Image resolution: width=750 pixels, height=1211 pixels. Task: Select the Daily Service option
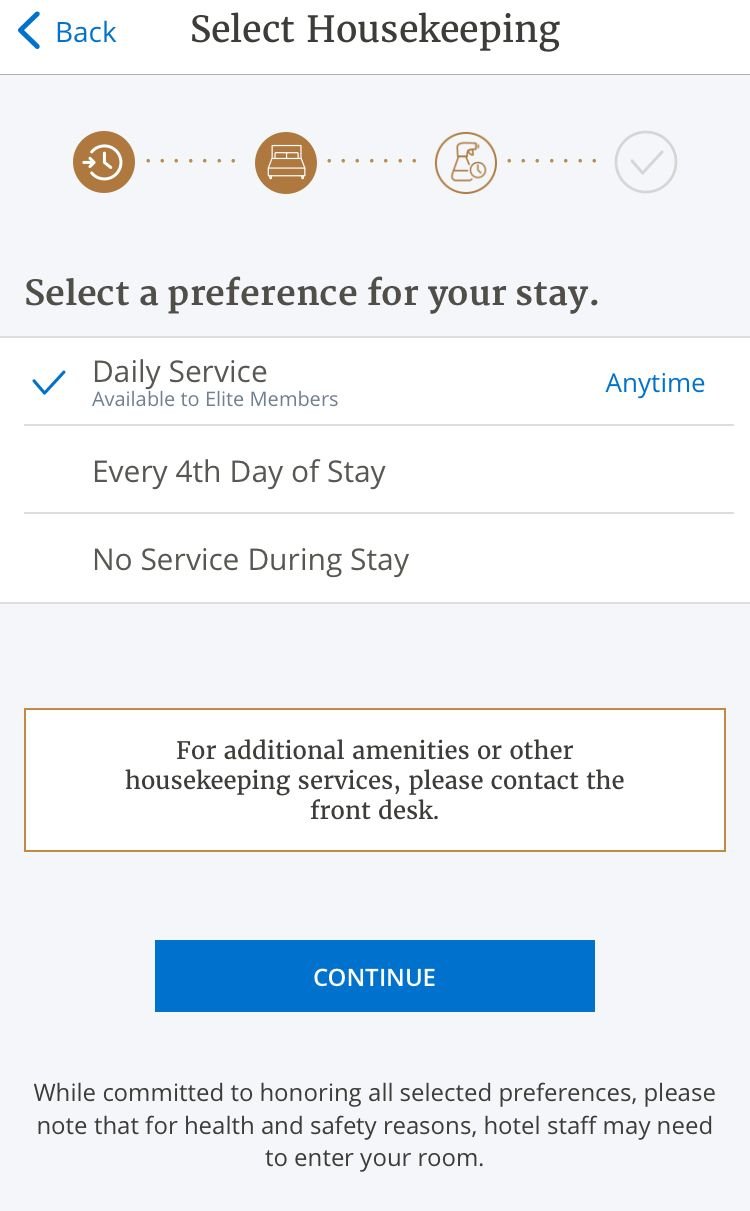375,382
